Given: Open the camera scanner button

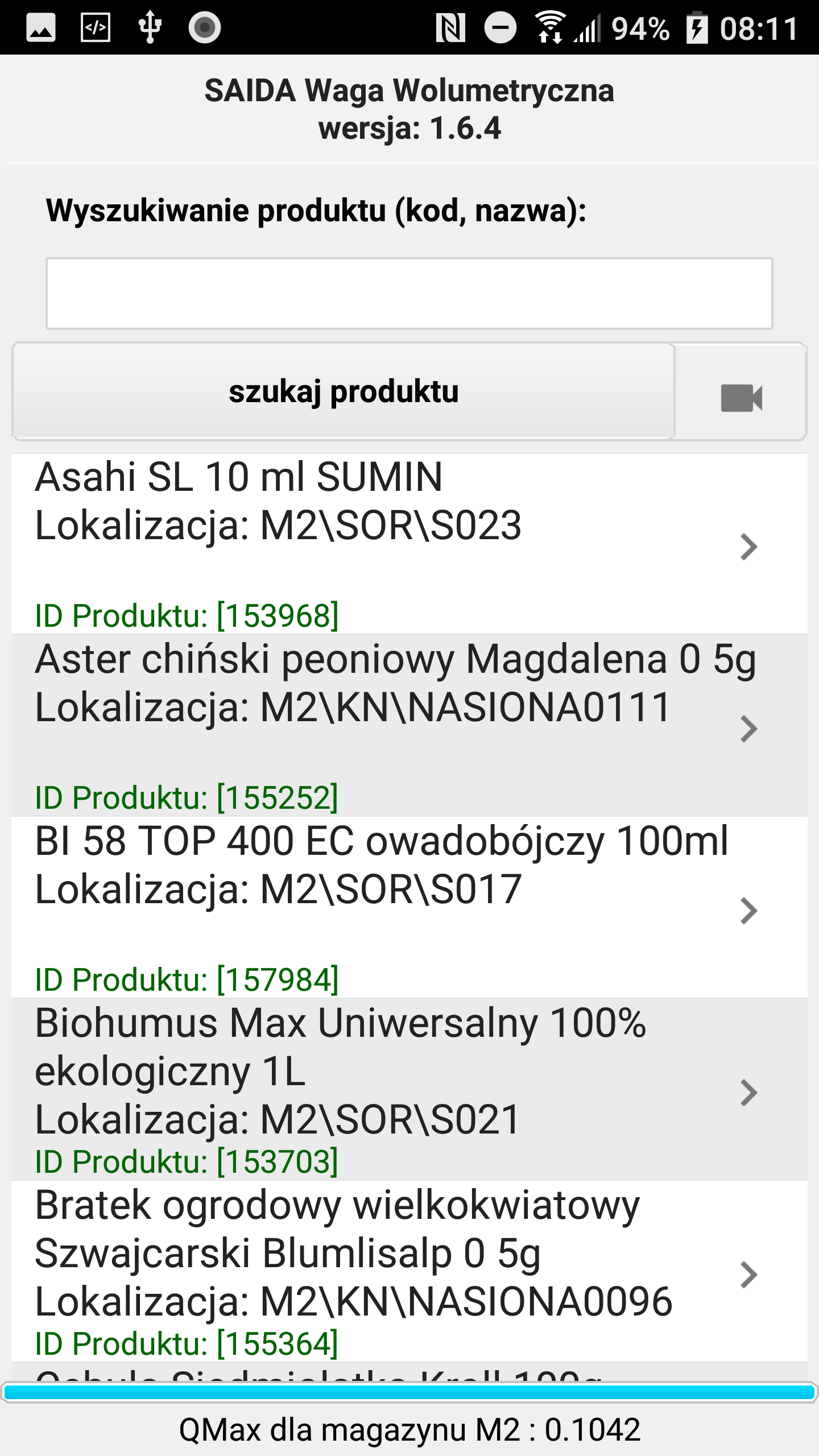Looking at the screenshot, I should click(x=741, y=391).
